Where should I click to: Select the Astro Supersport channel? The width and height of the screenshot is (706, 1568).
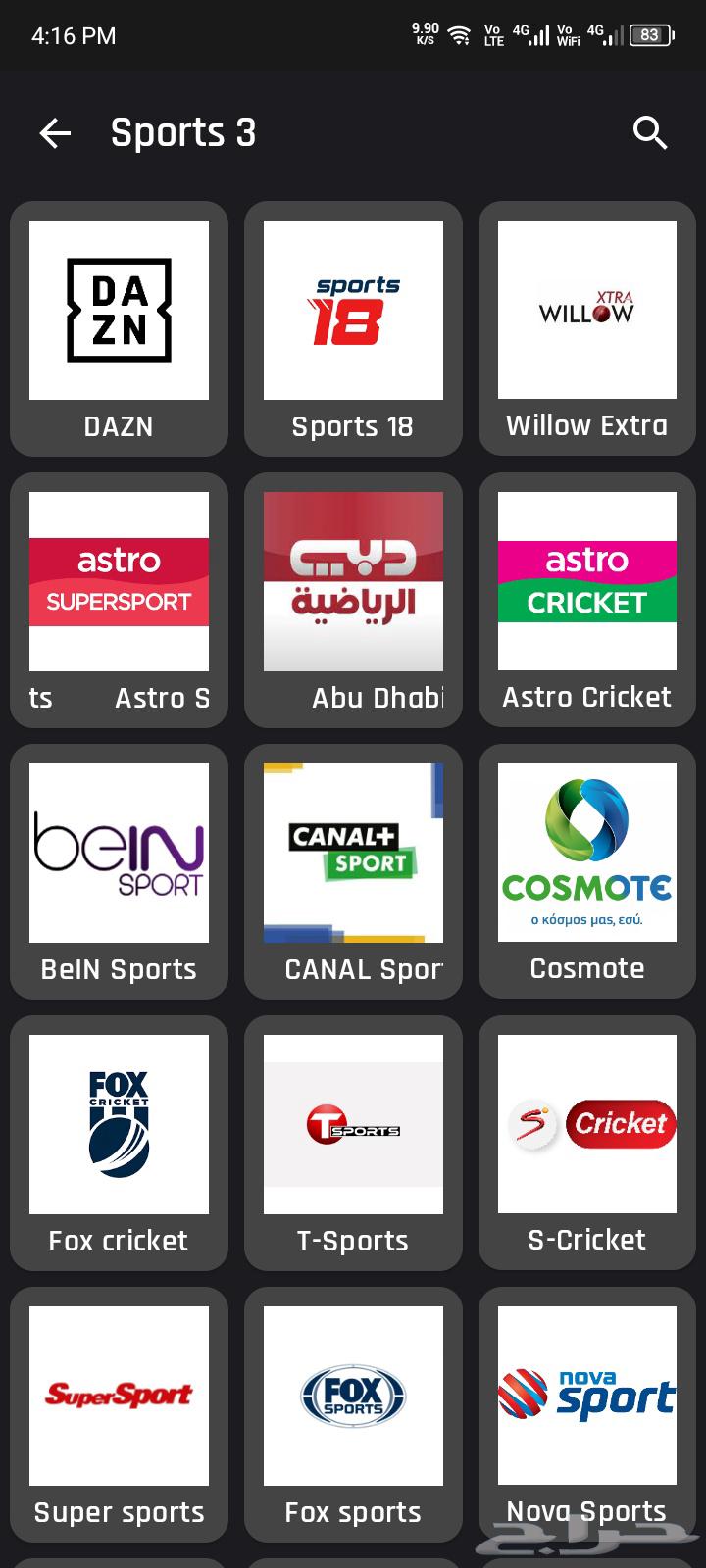(x=119, y=581)
